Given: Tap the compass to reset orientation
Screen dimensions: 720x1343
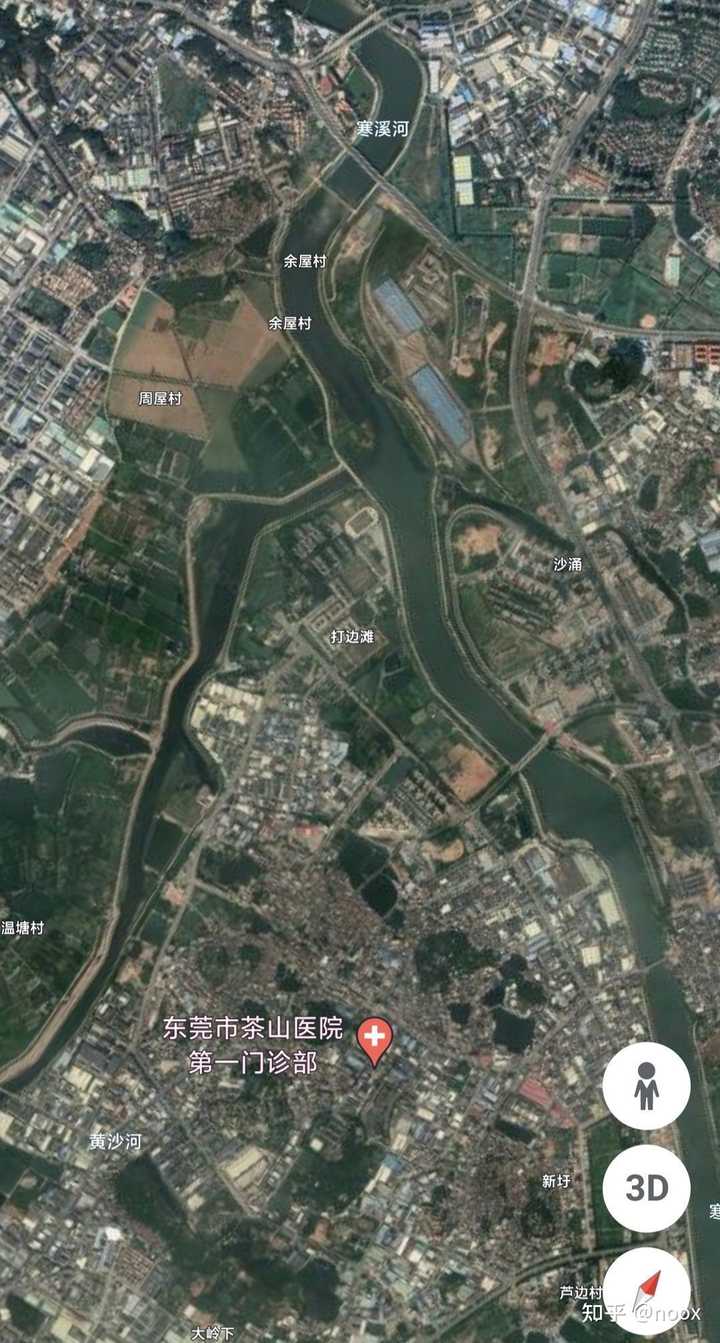Looking at the screenshot, I should coord(646,1290).
